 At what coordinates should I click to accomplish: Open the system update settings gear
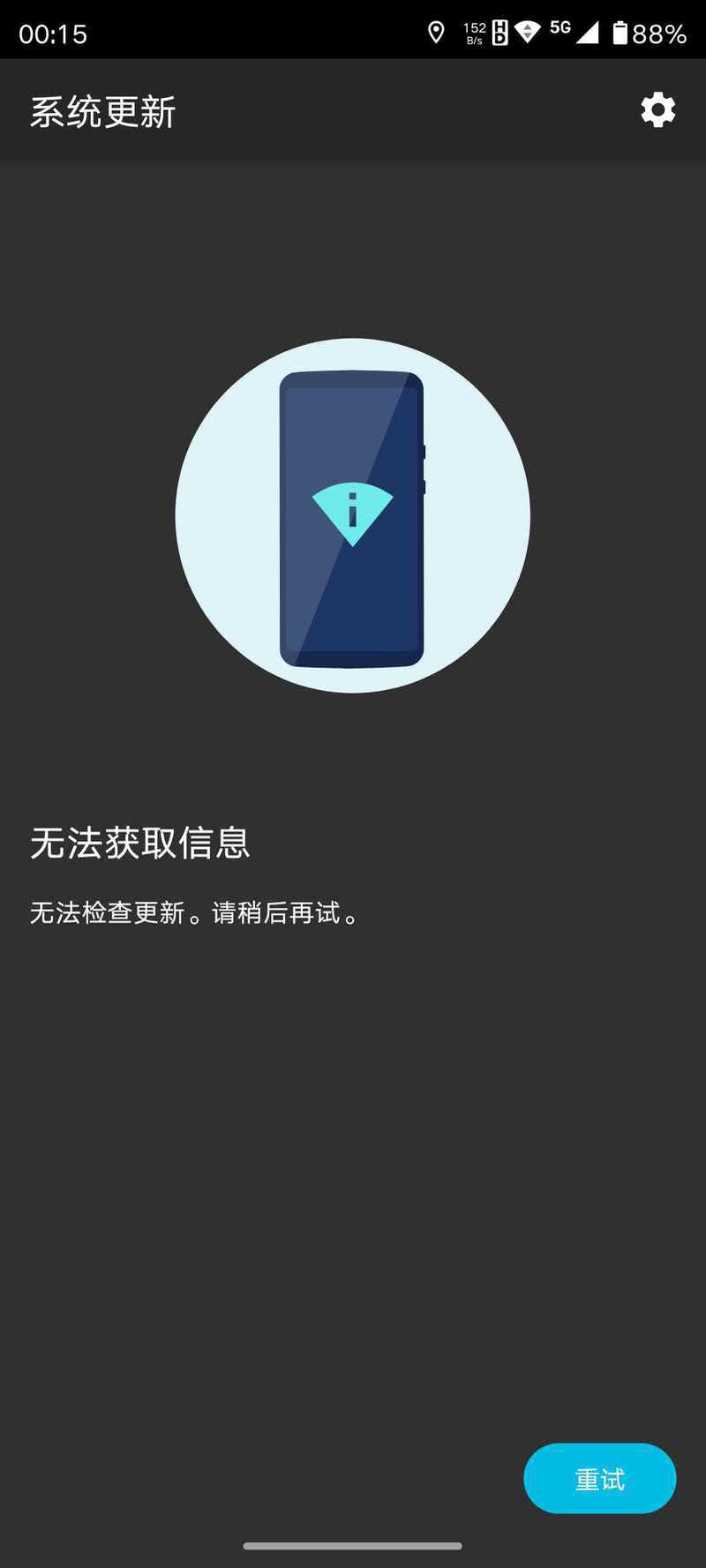tap(657, 110)
